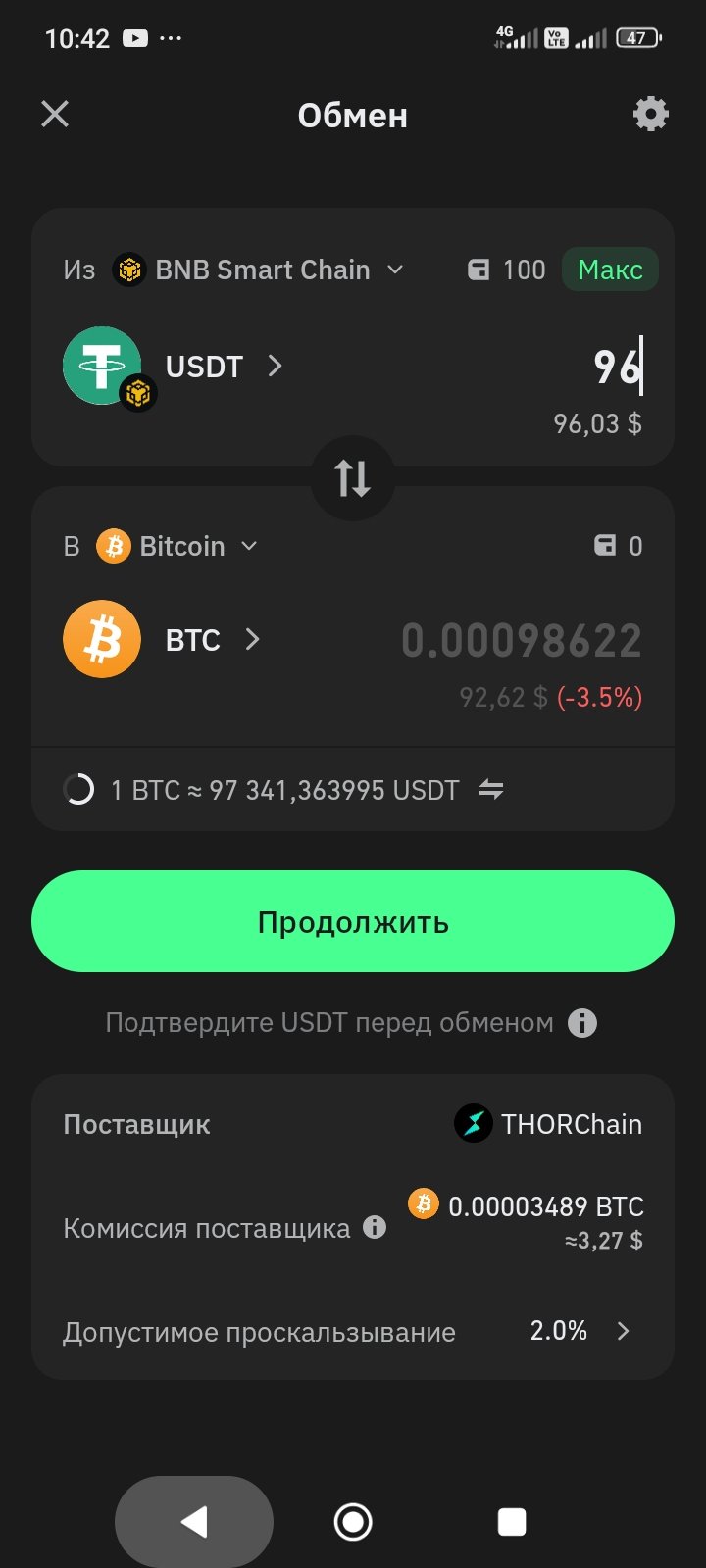Viewport: 706px width, 1568px height.
Task: Expand the Bitcoin network dropdown
Action: pos(177,546)
